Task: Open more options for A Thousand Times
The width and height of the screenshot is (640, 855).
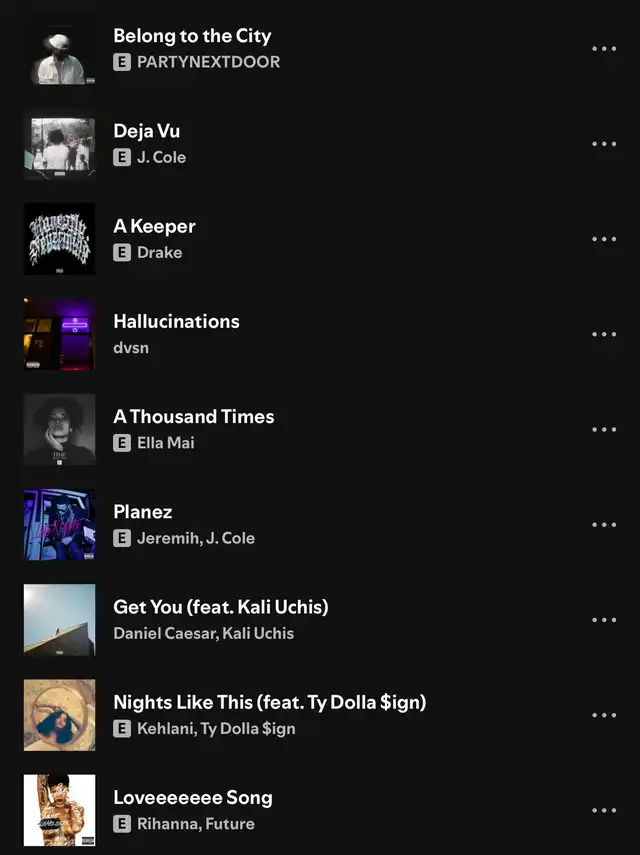Action: click(x=604, y=429)
